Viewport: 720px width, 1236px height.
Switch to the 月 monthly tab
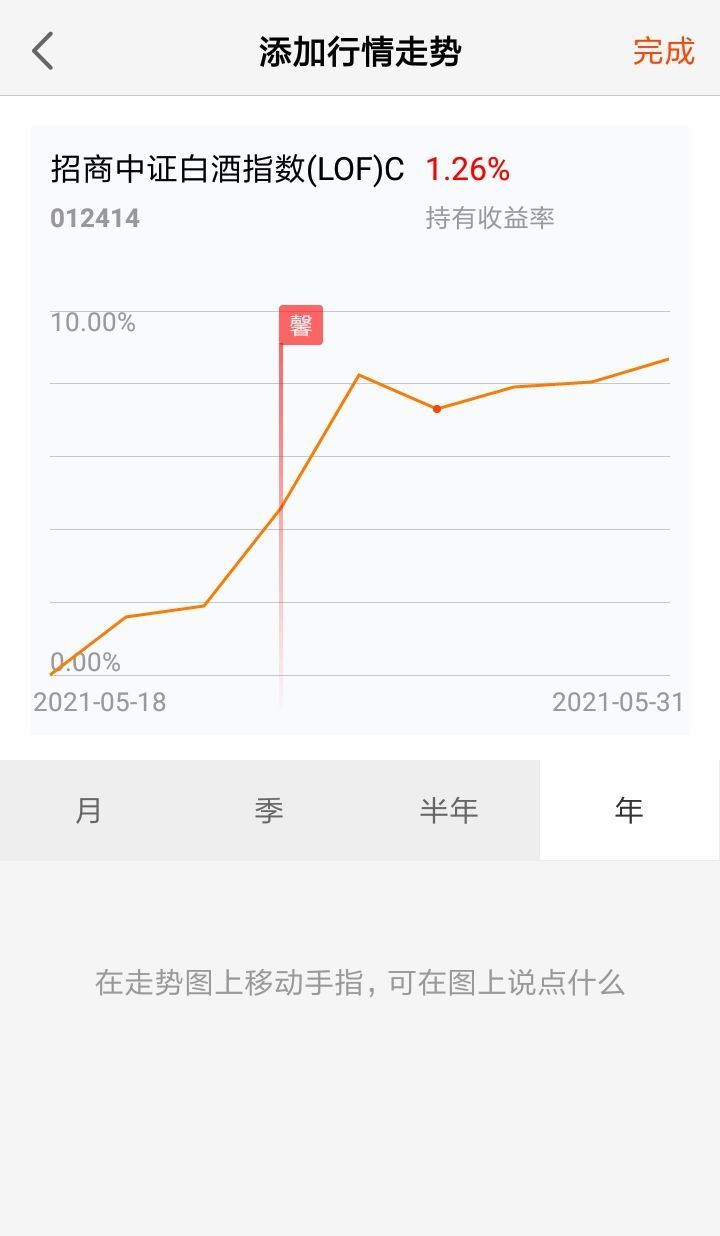(86, 810)
